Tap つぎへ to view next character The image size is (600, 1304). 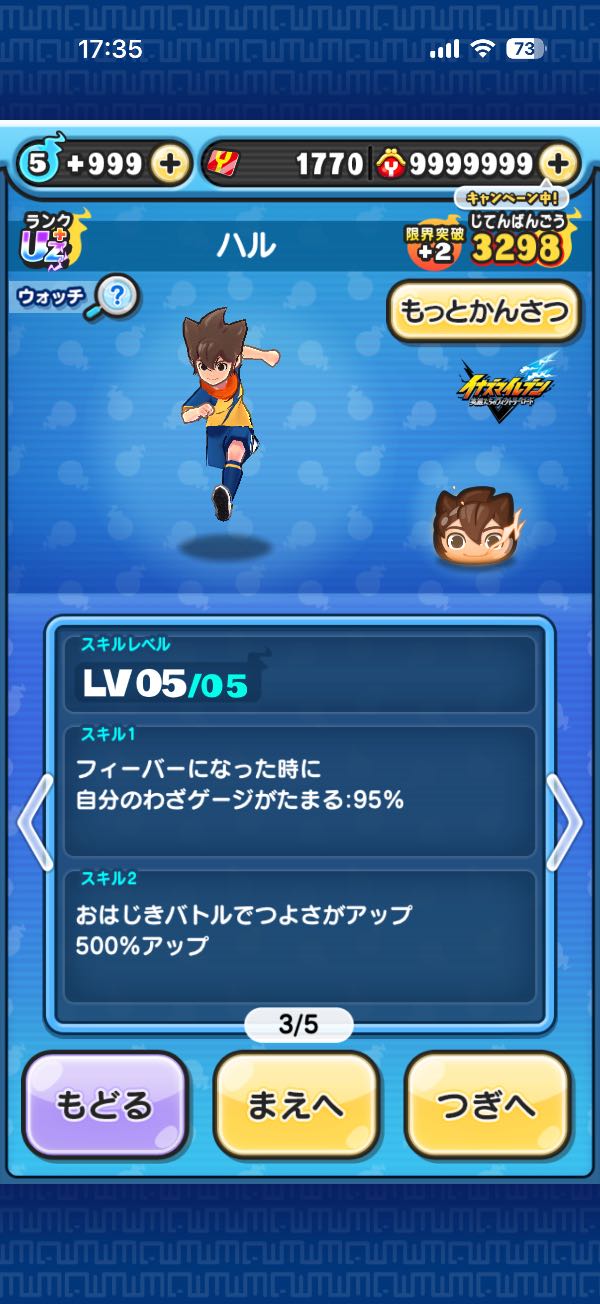point(487,1104)
